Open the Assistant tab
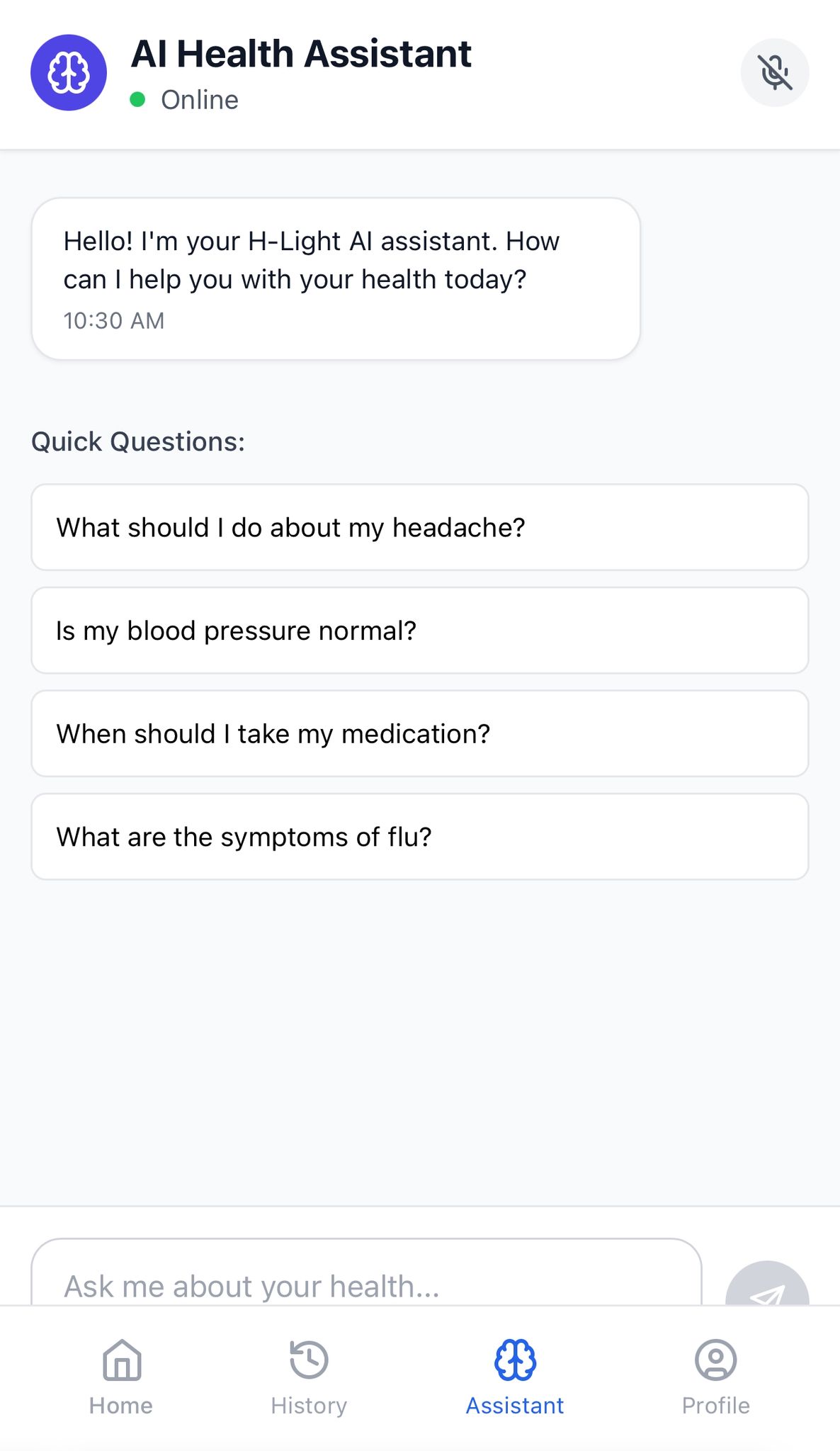840x1451 pixels. coord(515,1378)
